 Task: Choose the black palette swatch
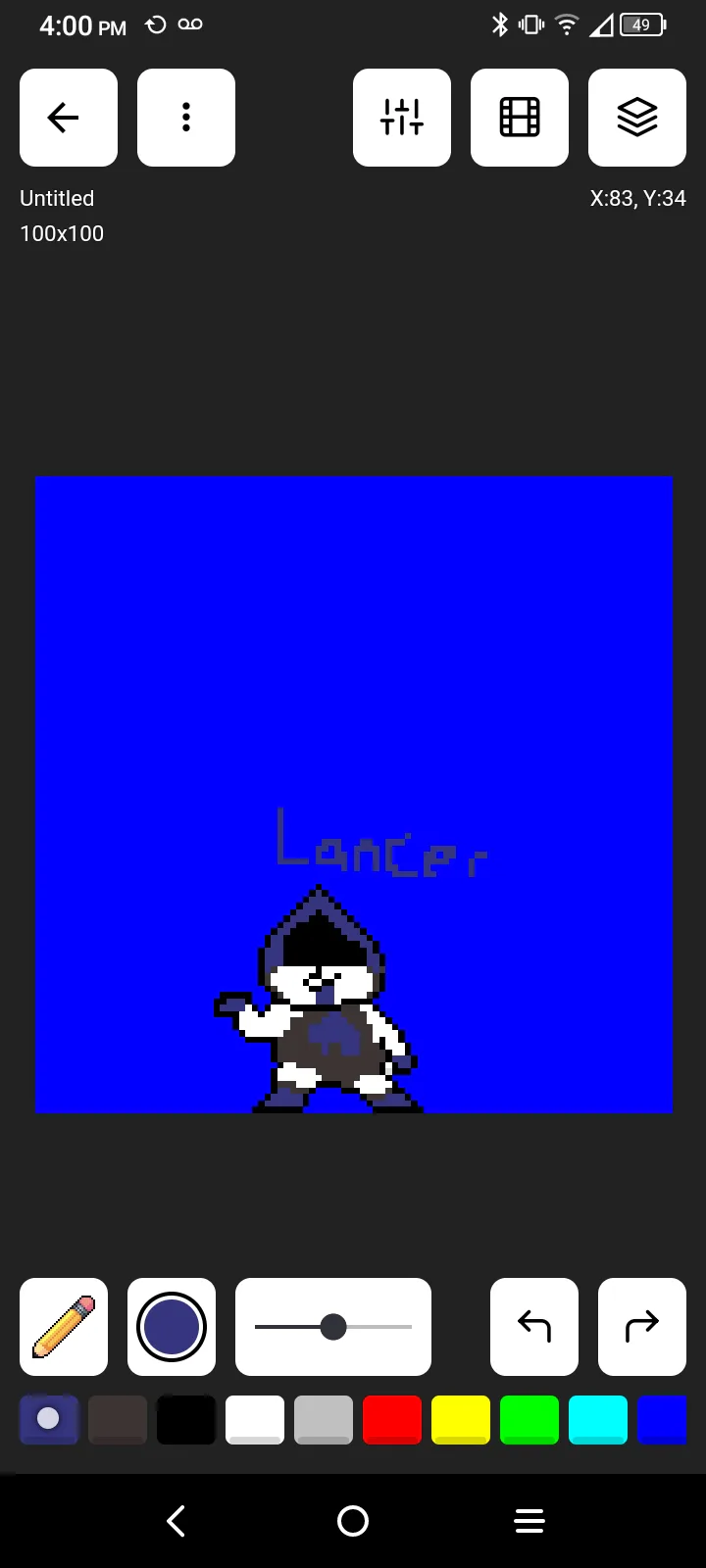(x=186, y=1420)
